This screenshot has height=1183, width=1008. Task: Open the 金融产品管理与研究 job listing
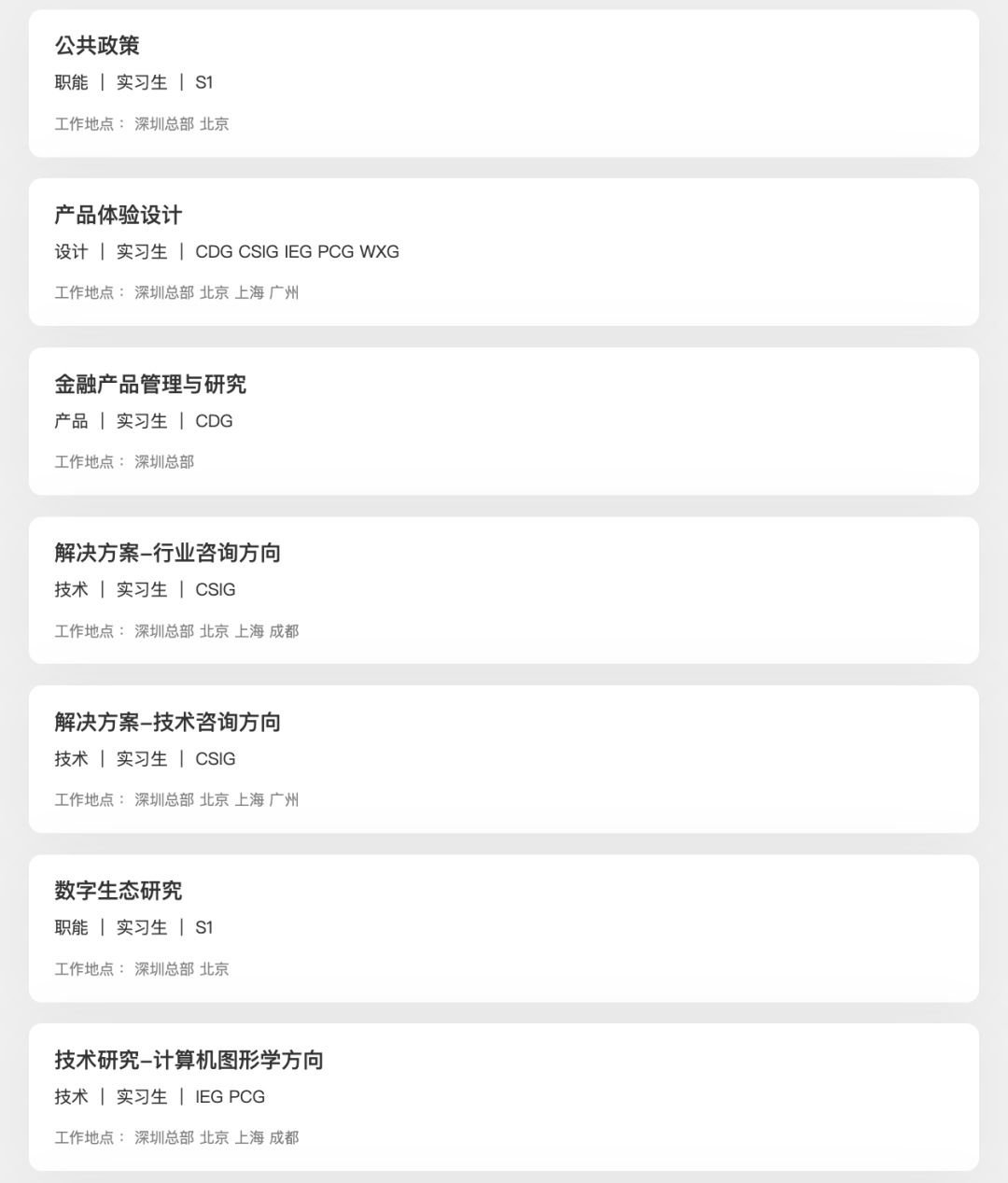point(150,385)
